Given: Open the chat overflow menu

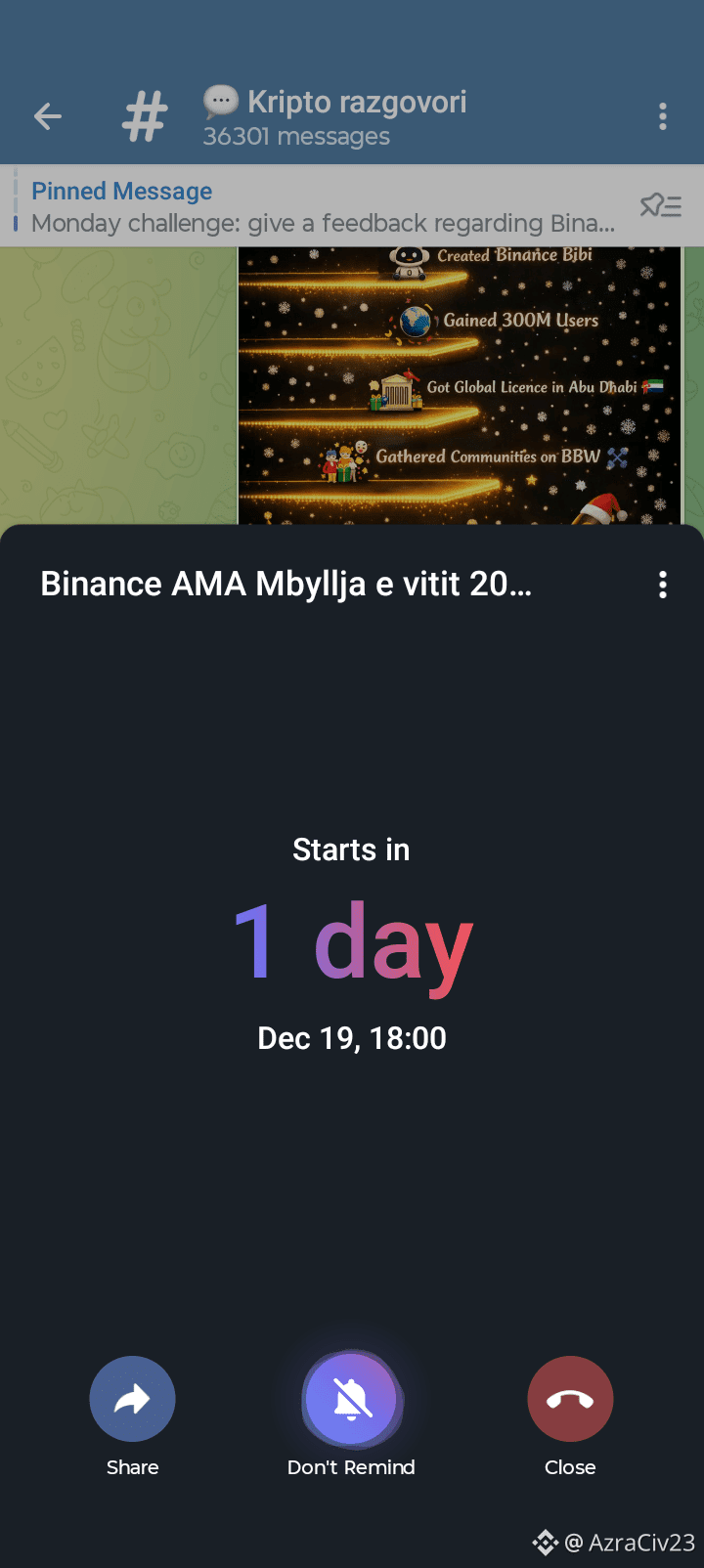Looking at the screenshot, I should (663, 117).
